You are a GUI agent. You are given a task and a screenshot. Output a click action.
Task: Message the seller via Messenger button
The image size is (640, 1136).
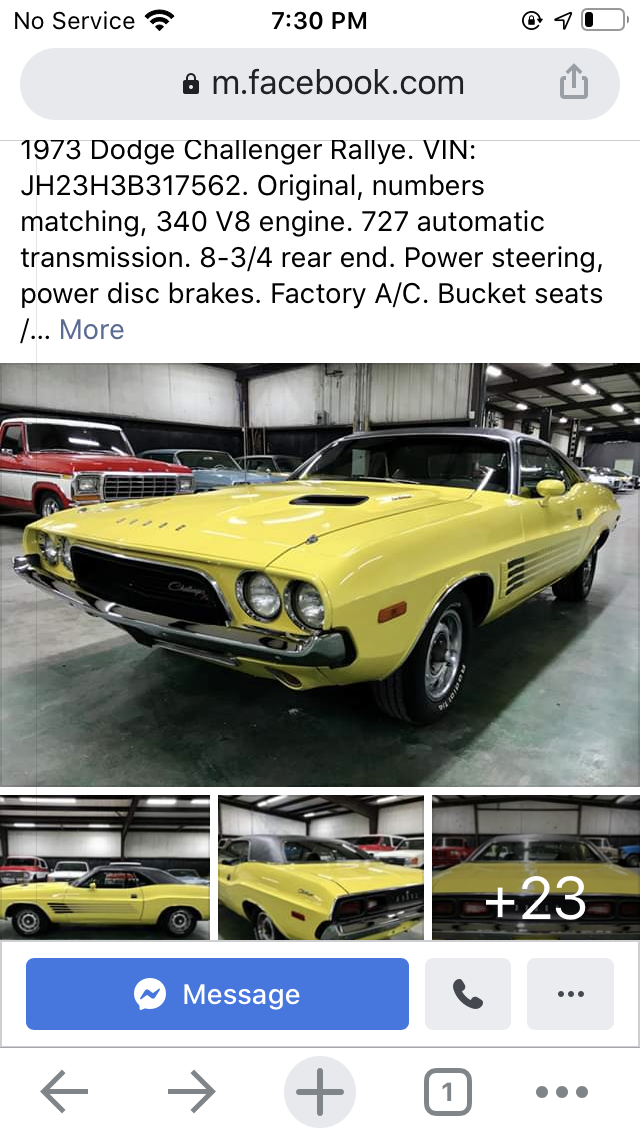pos(217,994)
